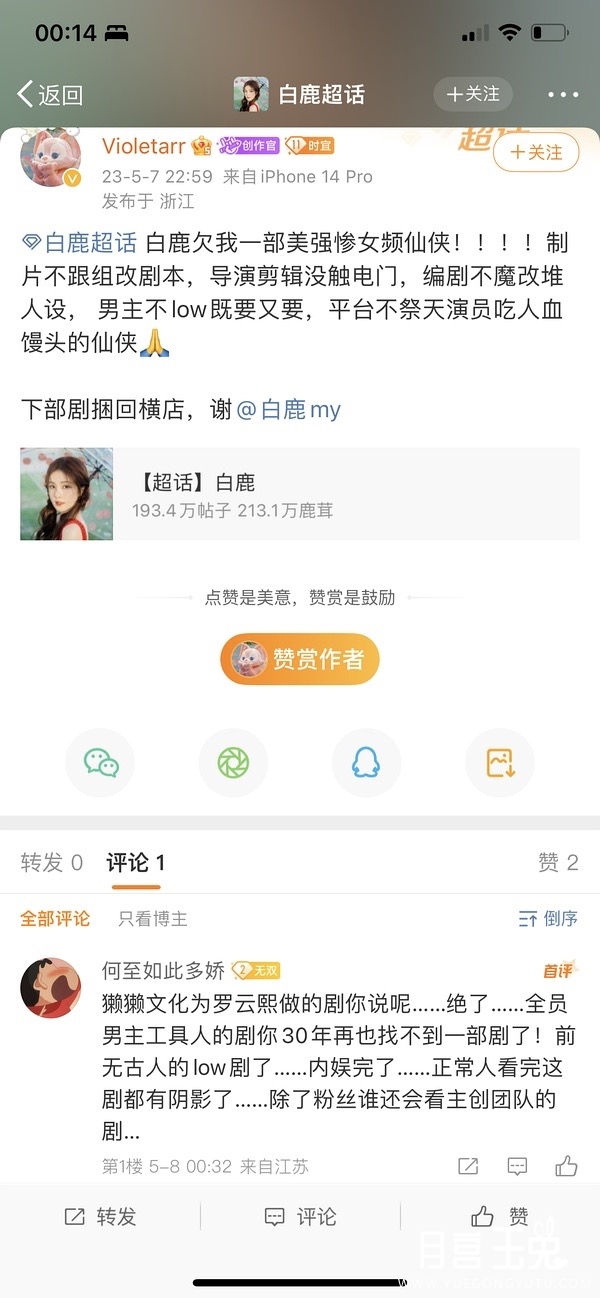Open the 【超话】白鹿 topic card
600x1298 pixels.
click(300, 494)
